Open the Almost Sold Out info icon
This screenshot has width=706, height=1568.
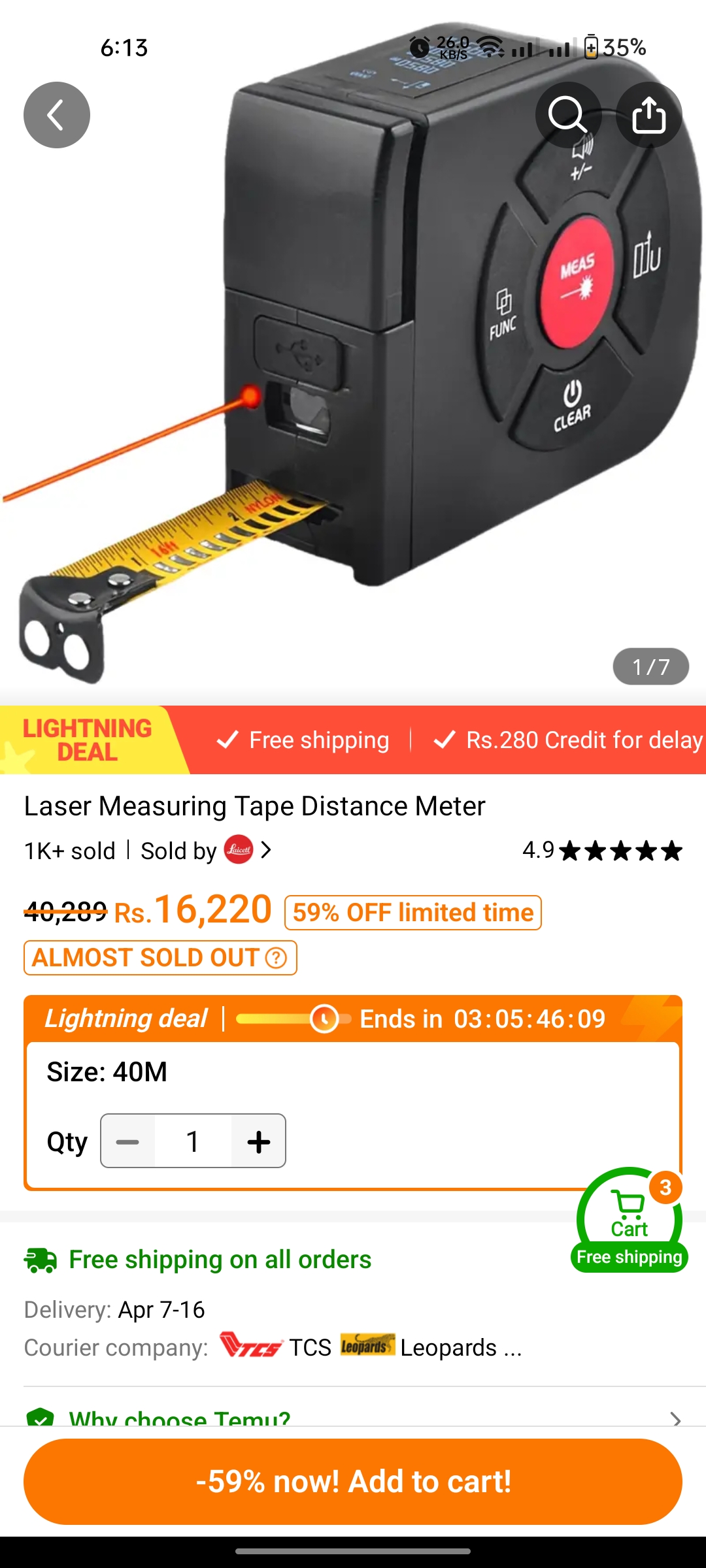[x=276, y=958]
